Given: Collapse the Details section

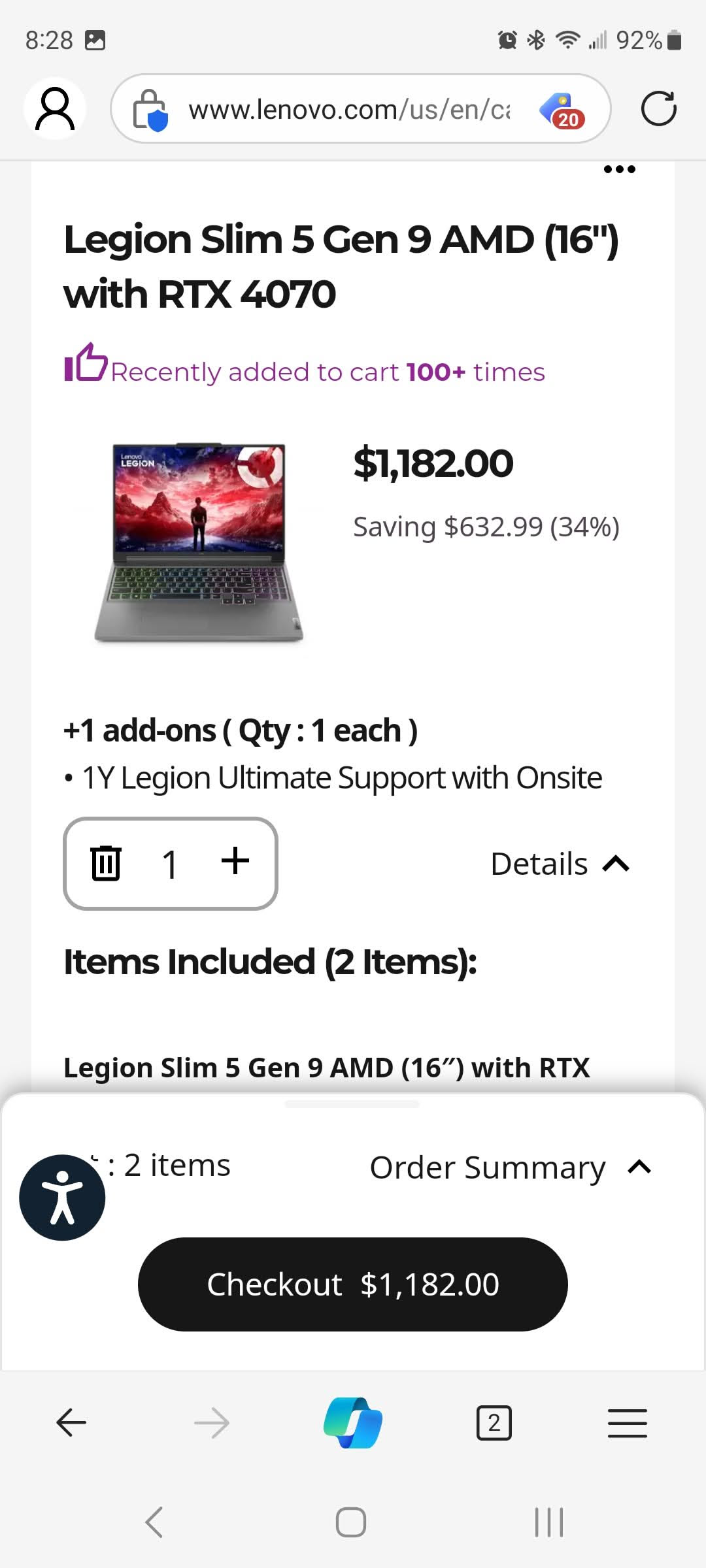Looking at the screenshot, I should click(560, 864).
